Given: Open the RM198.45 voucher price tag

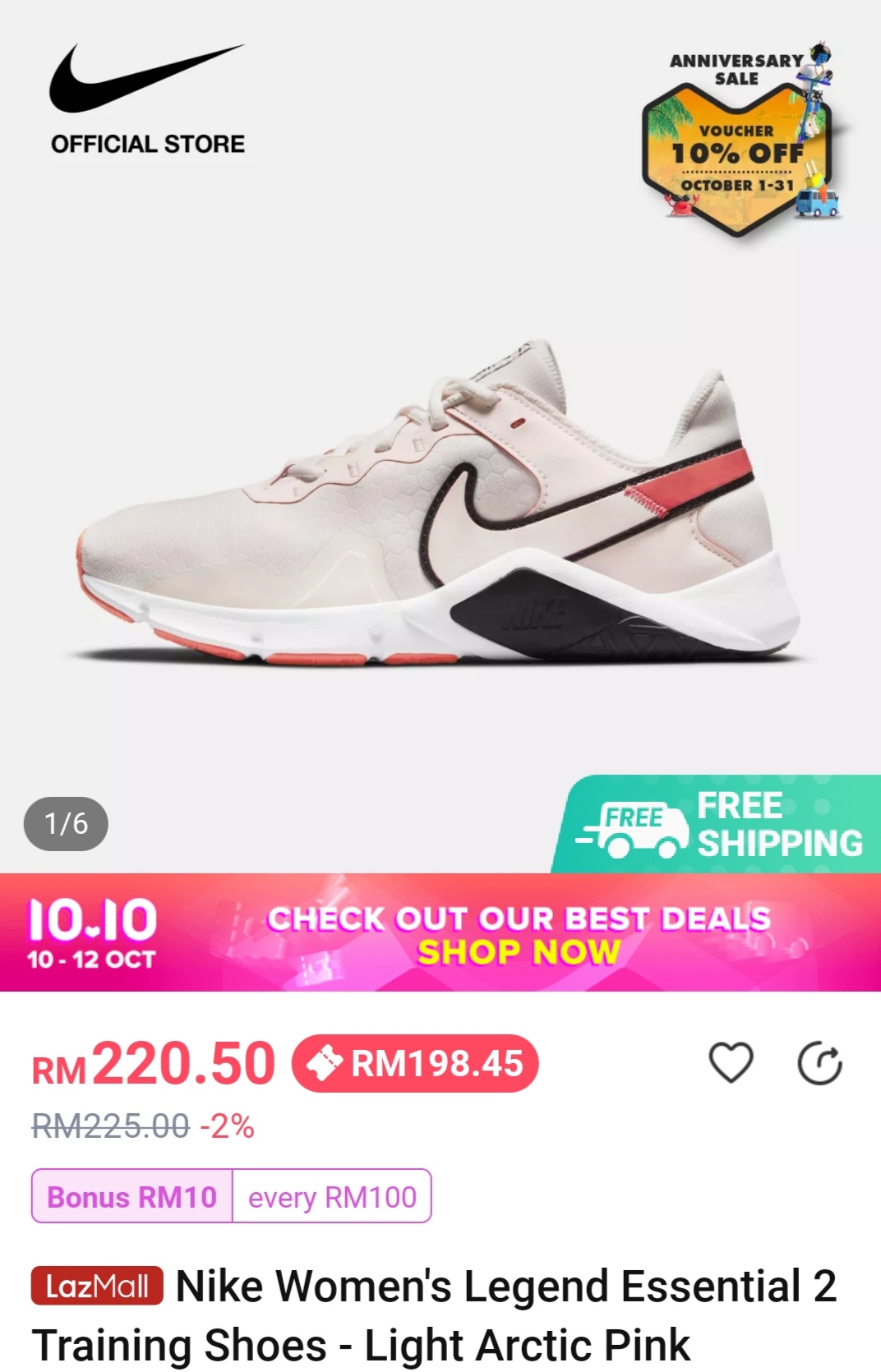Looking at the screenshot, I should pyautogui.click(x=415, y=1063).
